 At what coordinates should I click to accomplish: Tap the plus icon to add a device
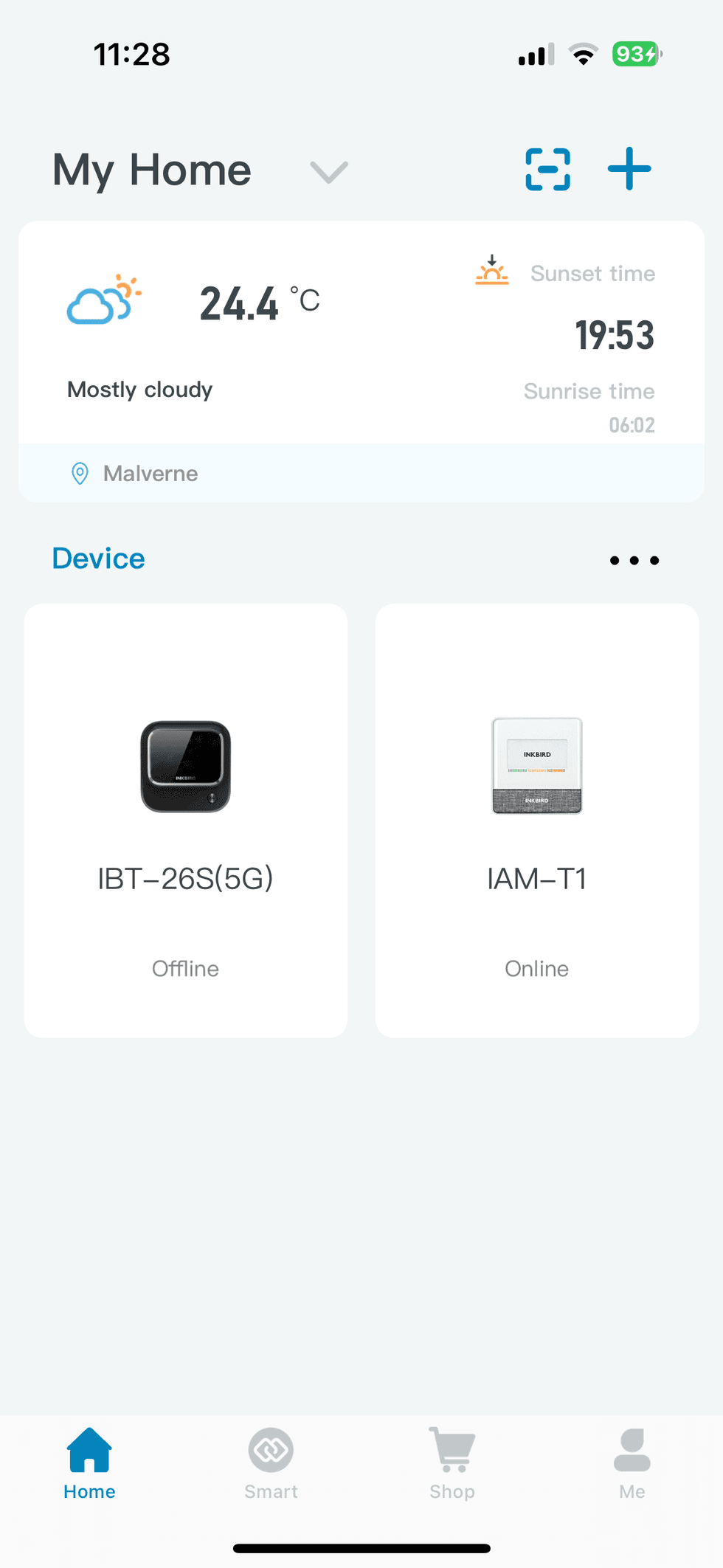click(629, 169)
